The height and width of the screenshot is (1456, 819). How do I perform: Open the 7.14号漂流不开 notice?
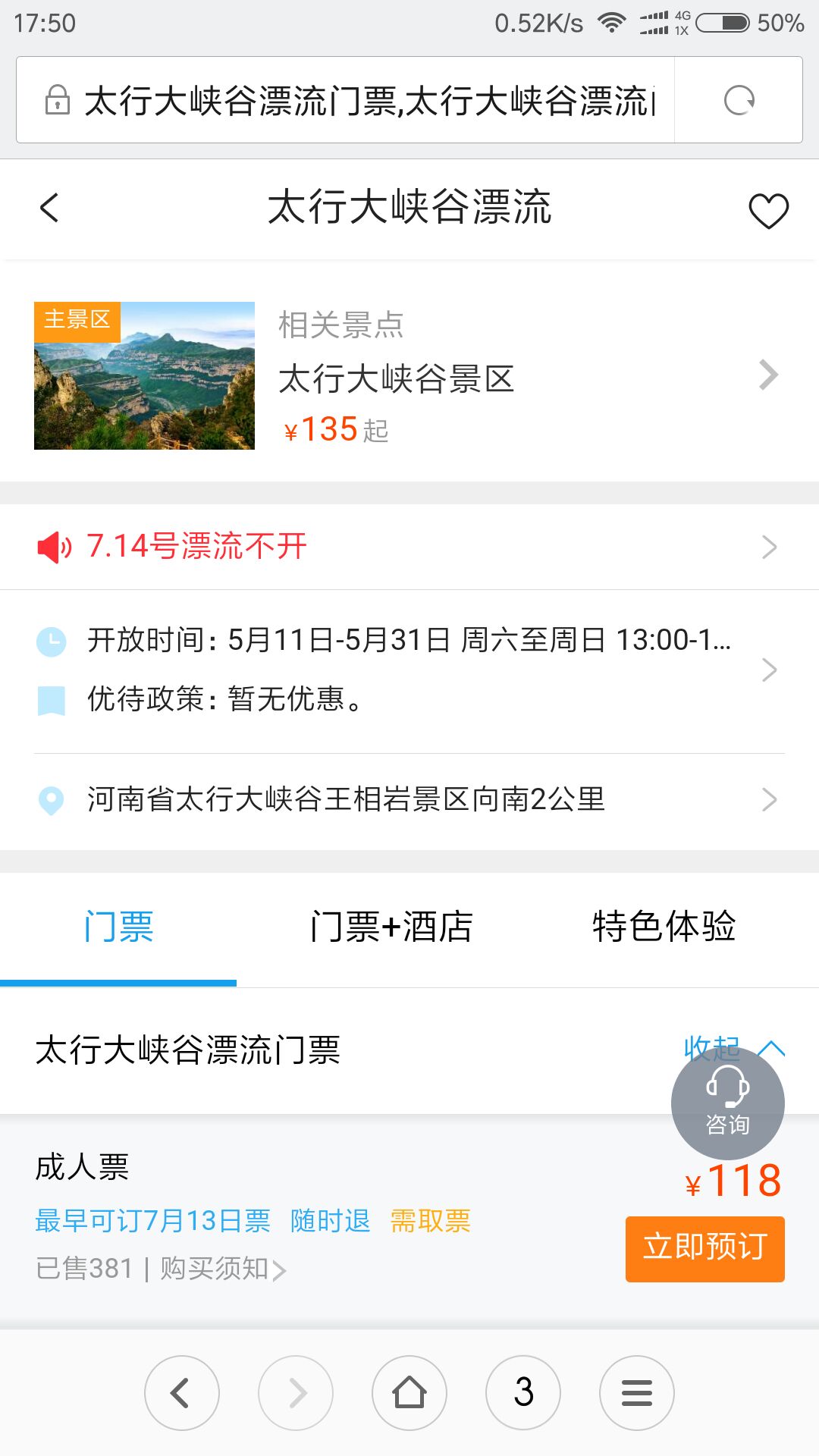(x=409, y=547)
